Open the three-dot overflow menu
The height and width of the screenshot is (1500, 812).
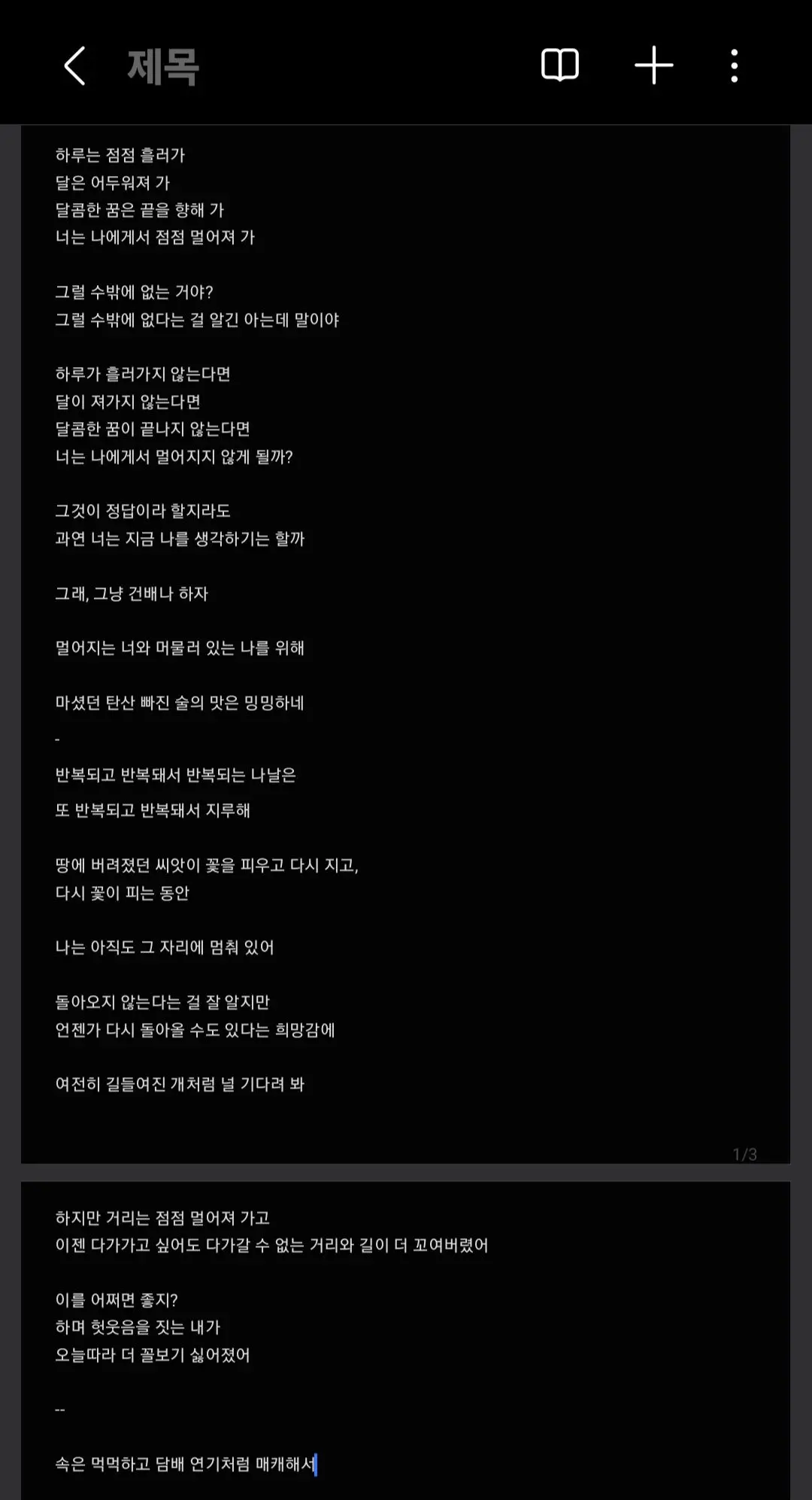tap(735, 65)
